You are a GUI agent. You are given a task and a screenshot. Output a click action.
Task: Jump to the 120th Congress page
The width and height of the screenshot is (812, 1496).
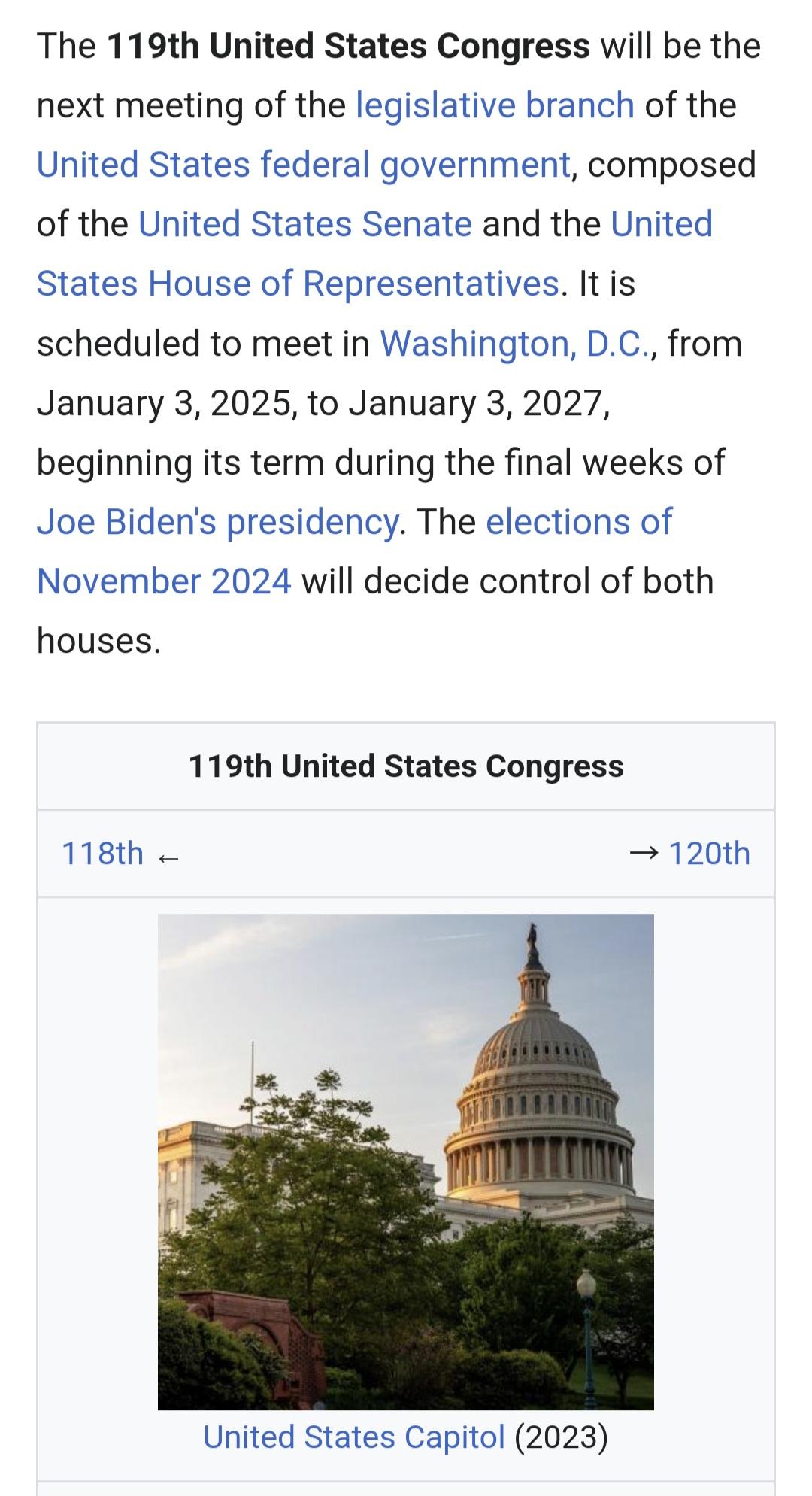point(709,854)
